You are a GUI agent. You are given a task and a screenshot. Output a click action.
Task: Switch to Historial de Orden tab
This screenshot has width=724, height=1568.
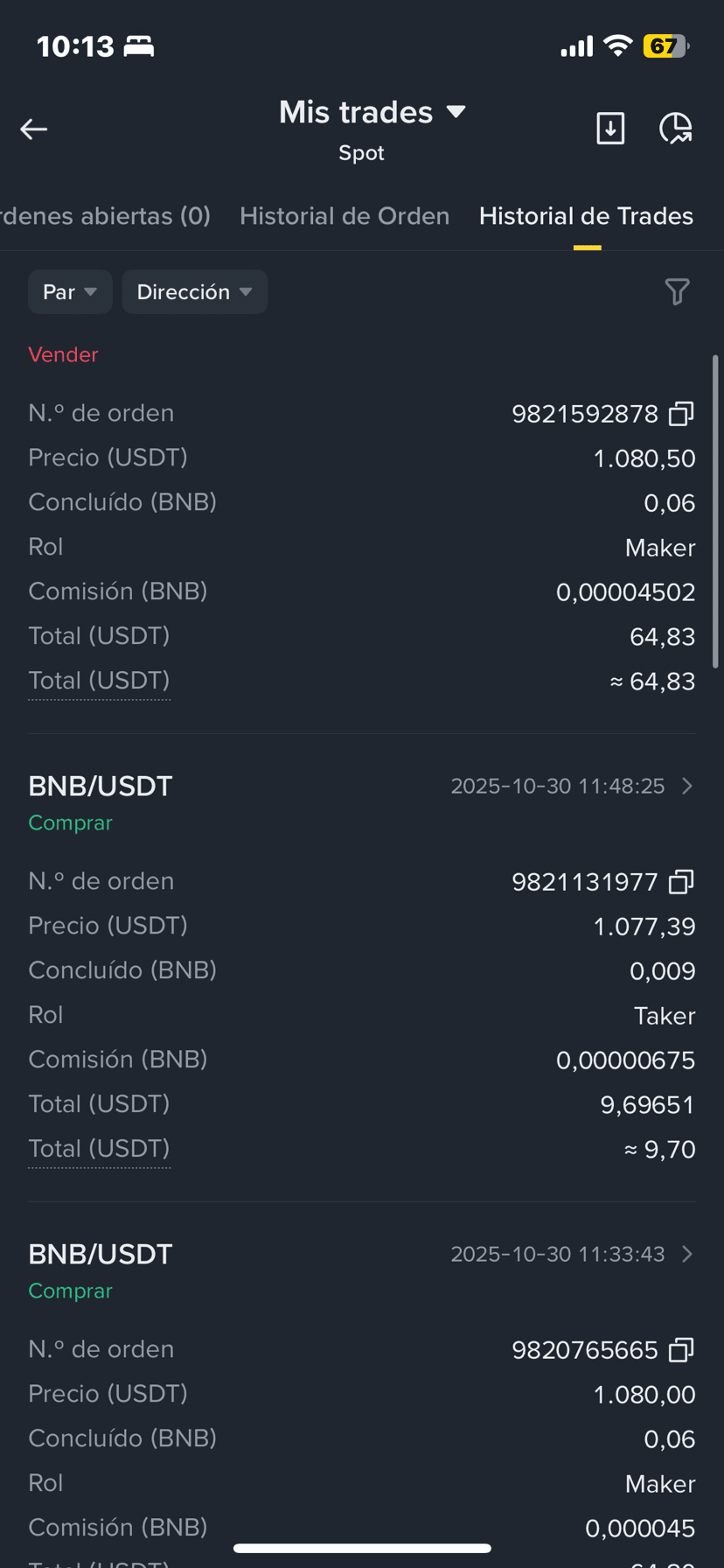tap(345, 216)
